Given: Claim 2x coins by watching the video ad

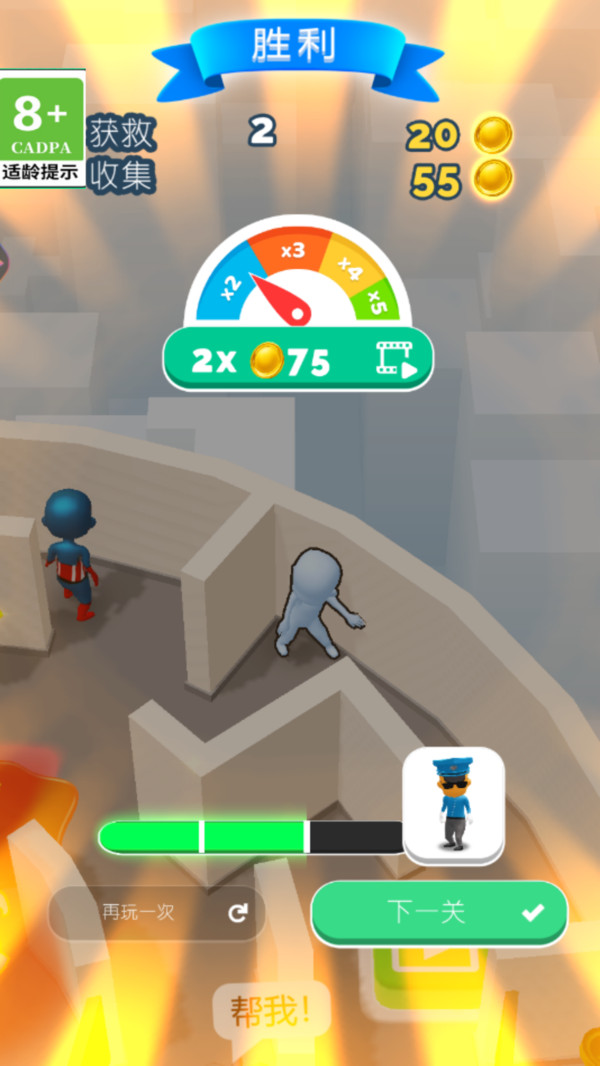Looking at the screenshot, I should (x=298, y=359).
